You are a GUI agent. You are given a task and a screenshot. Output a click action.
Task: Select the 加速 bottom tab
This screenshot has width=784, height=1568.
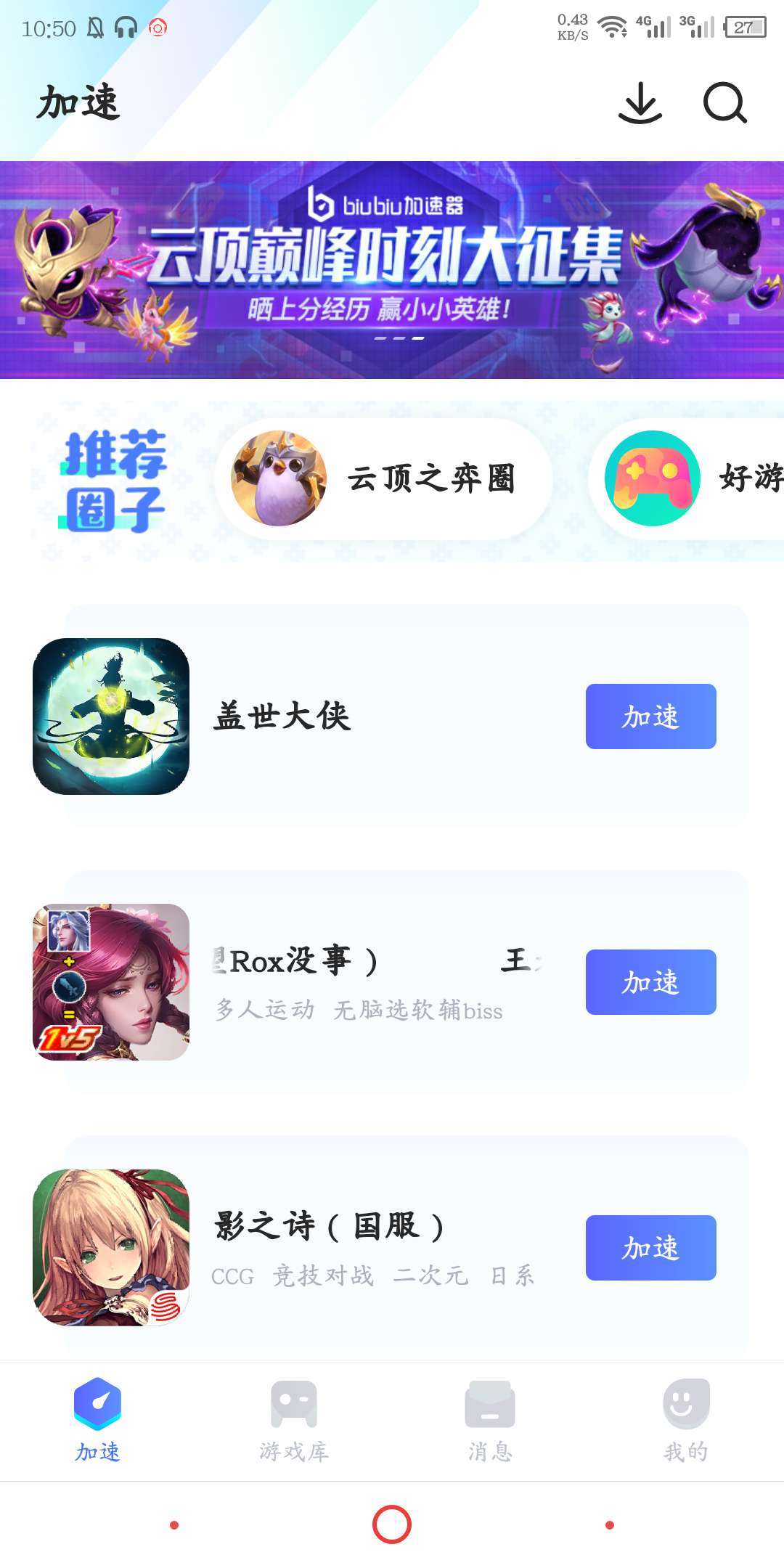point(98,1421)
